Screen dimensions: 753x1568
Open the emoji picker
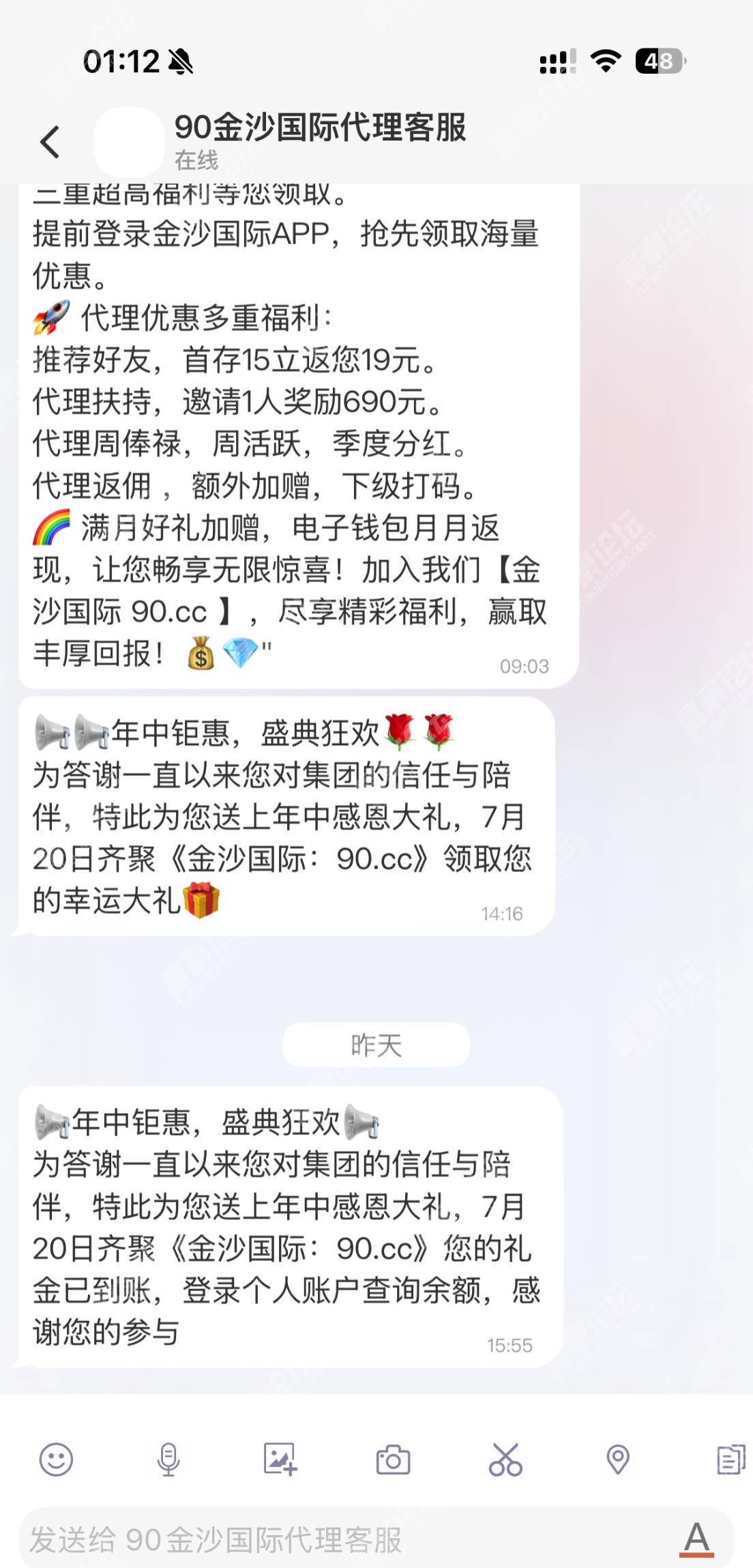coord(56,1460)
